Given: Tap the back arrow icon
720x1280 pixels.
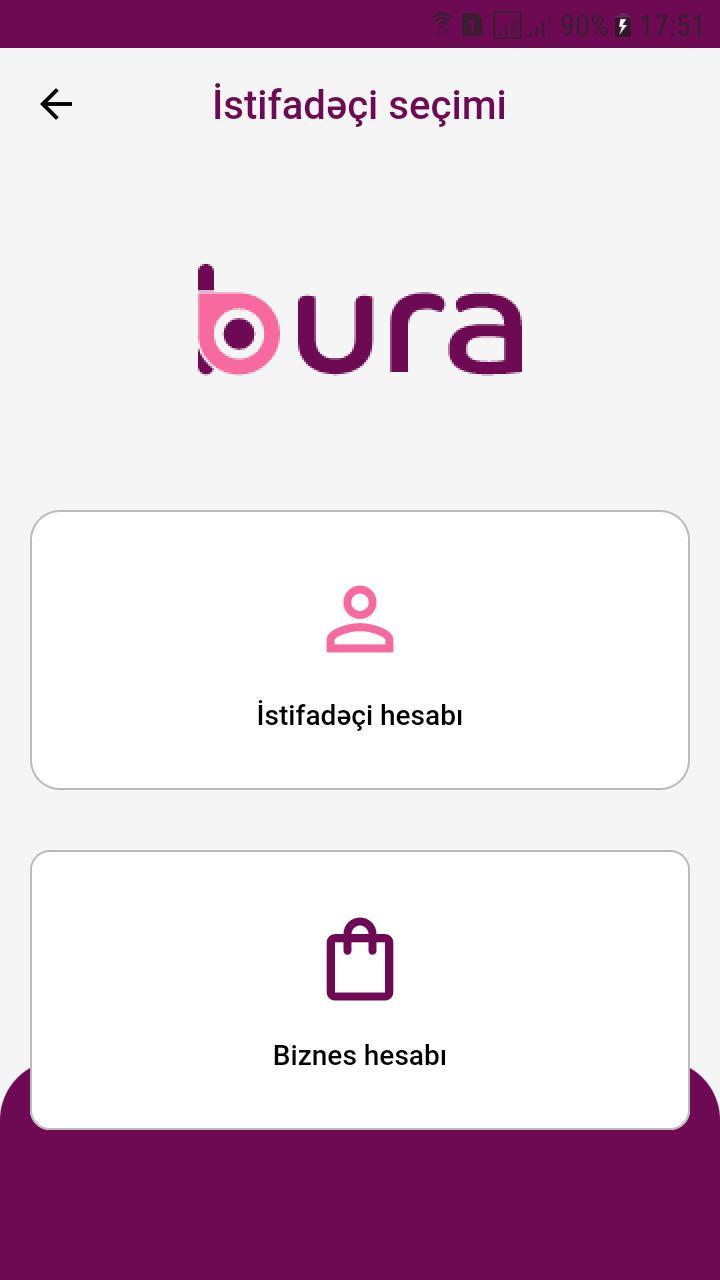Looking at the screenshot, I should click(55, 103).
